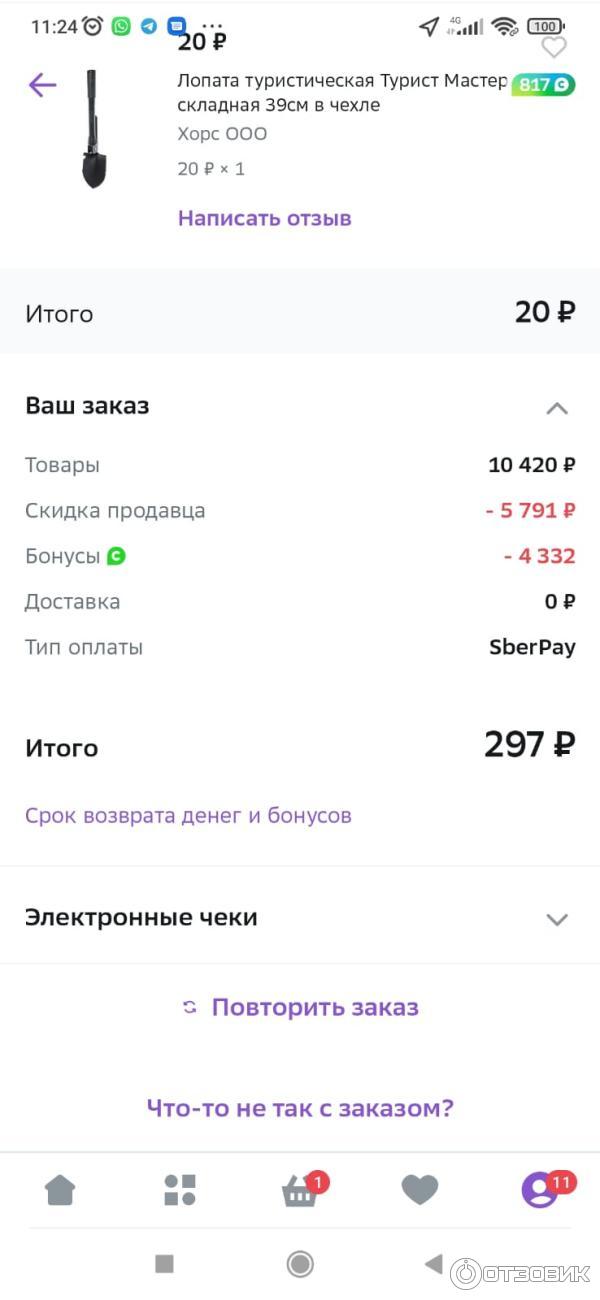Open the catalog tab

click(x=180, y=1190)
